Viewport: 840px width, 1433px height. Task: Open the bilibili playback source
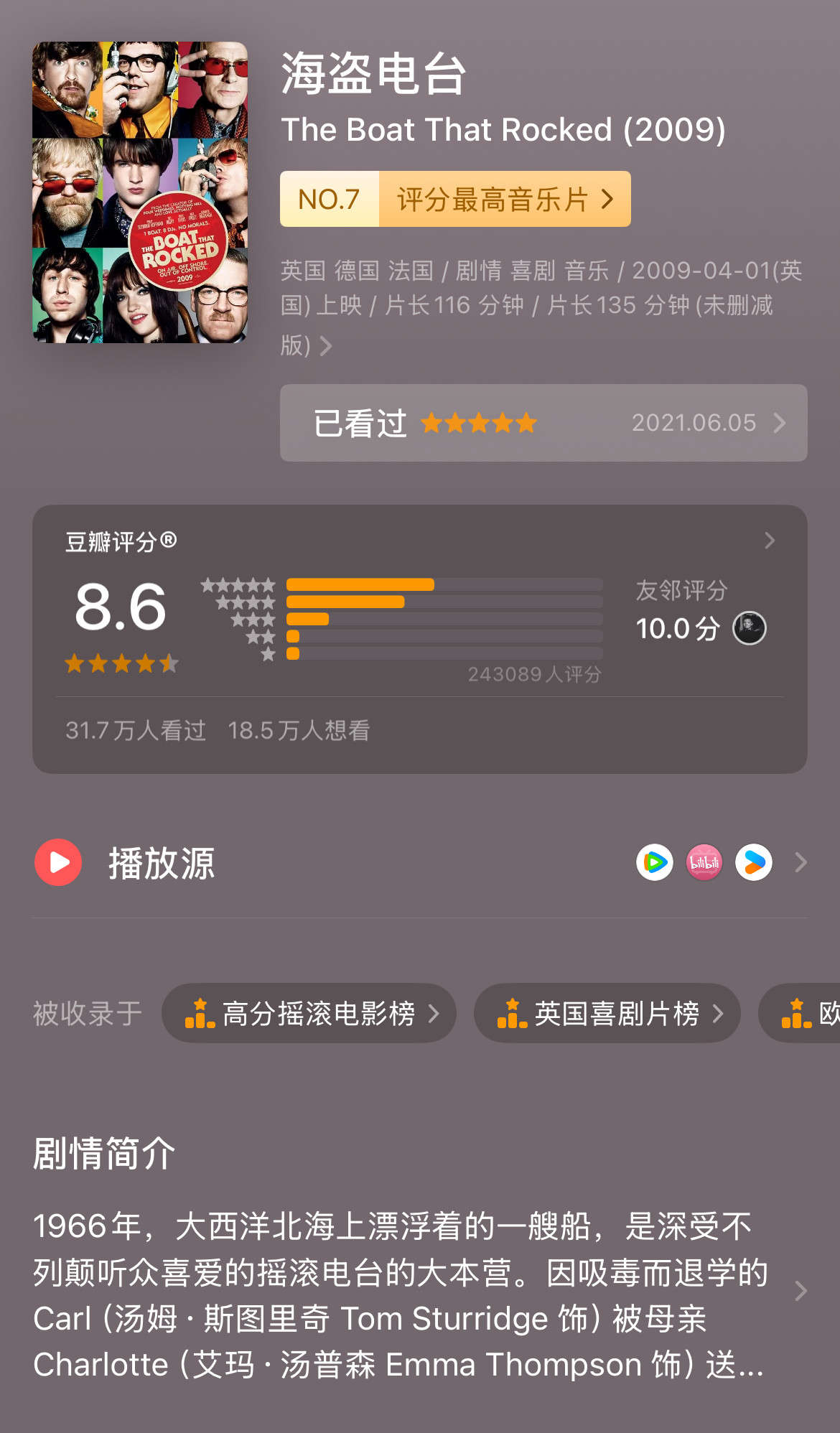[704, 862]
